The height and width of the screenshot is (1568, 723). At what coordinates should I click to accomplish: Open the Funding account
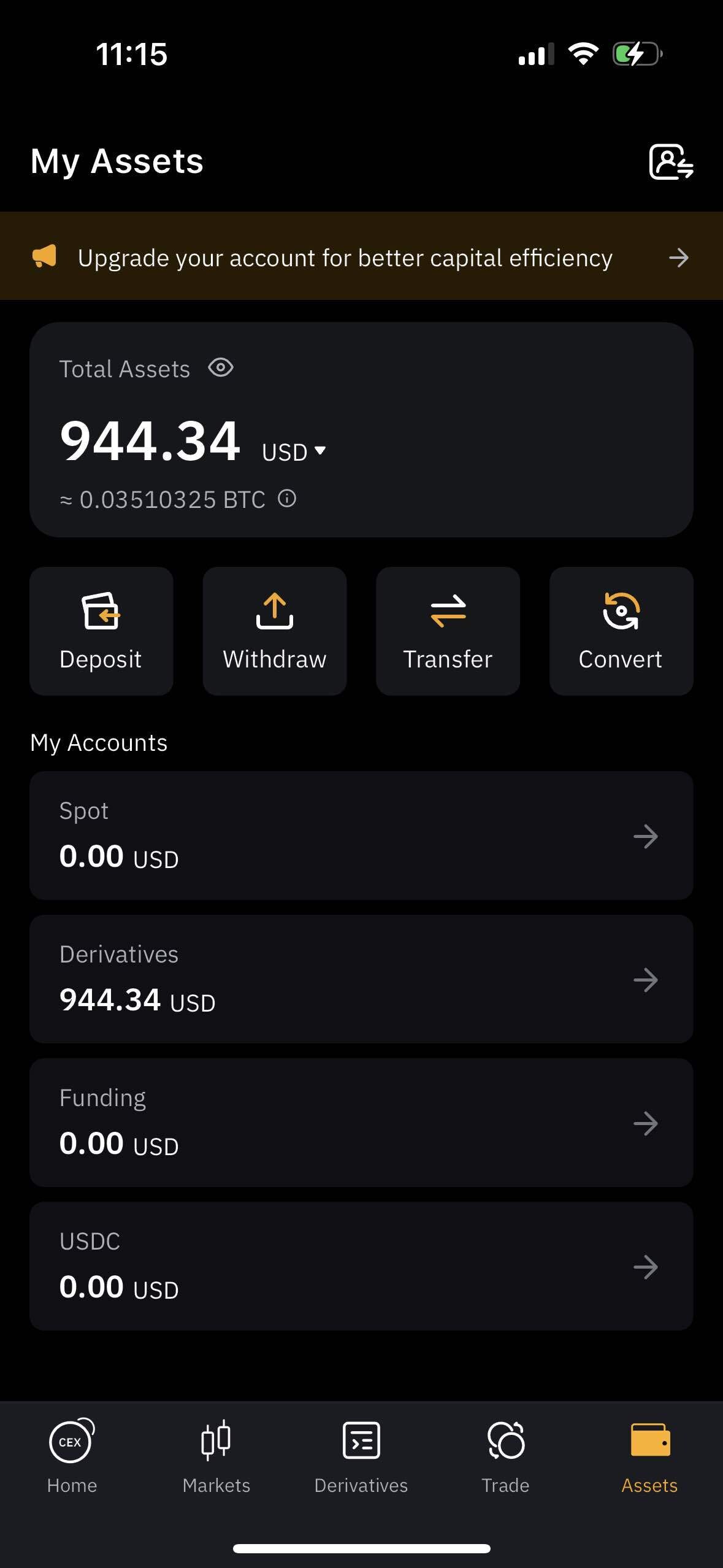tap(361, 1123)
